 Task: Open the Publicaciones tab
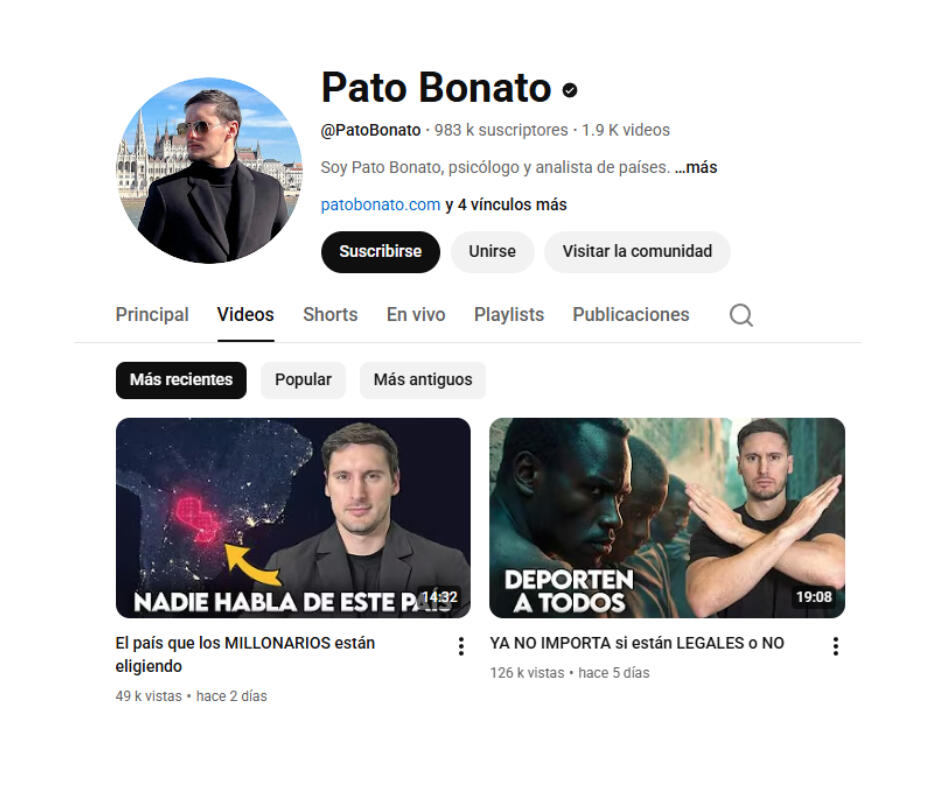click(631, 315)
